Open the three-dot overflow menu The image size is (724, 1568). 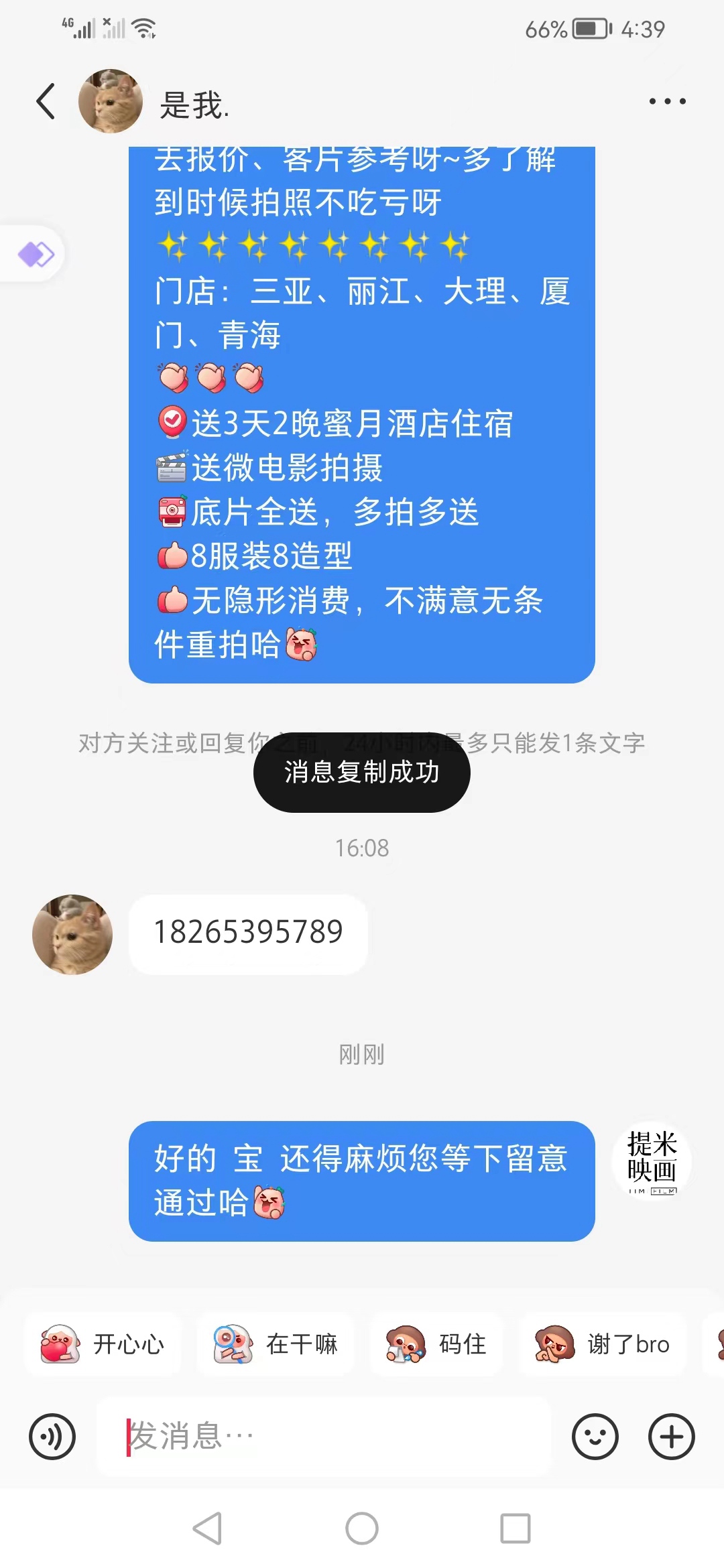point(668,102)
